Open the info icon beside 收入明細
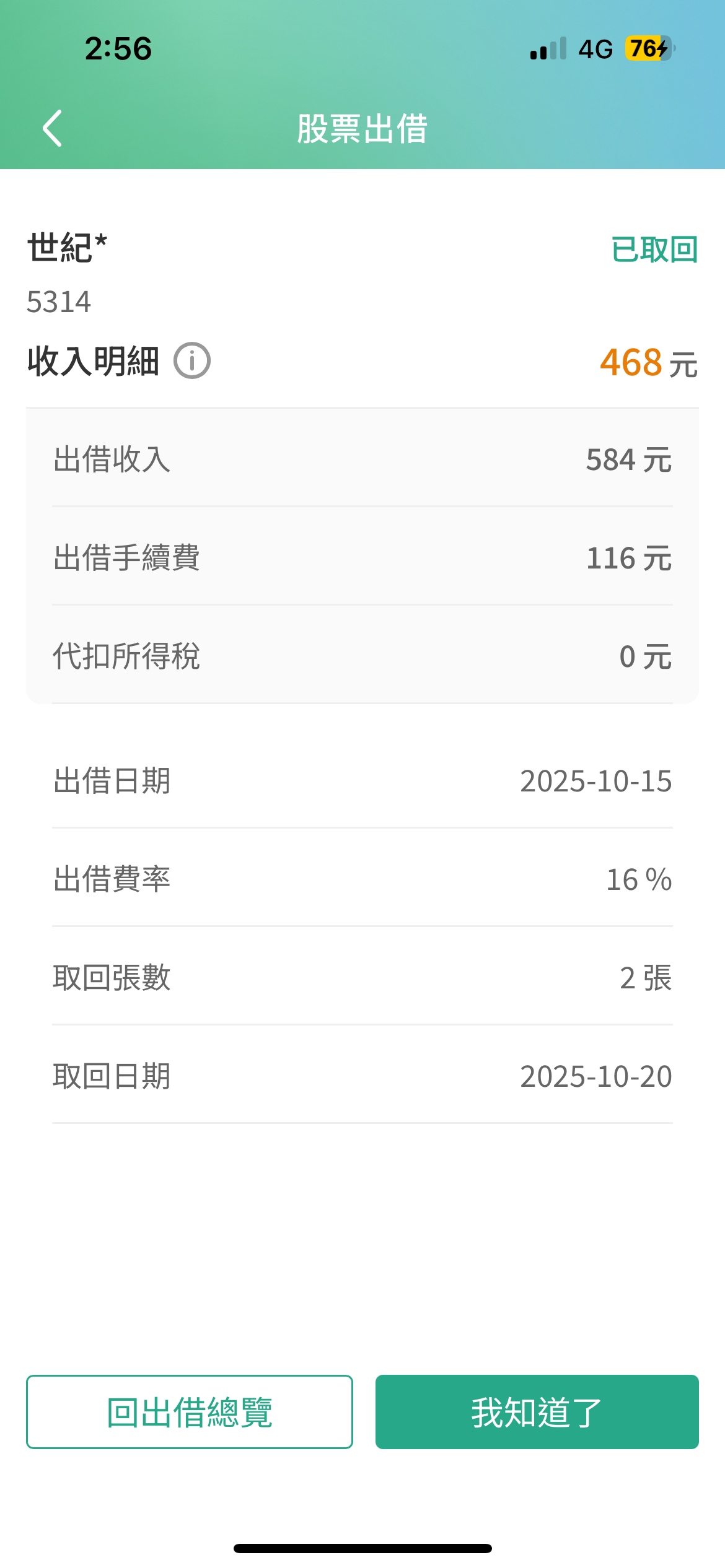This screenshot has width=725, height=1568. pos(192,361)
